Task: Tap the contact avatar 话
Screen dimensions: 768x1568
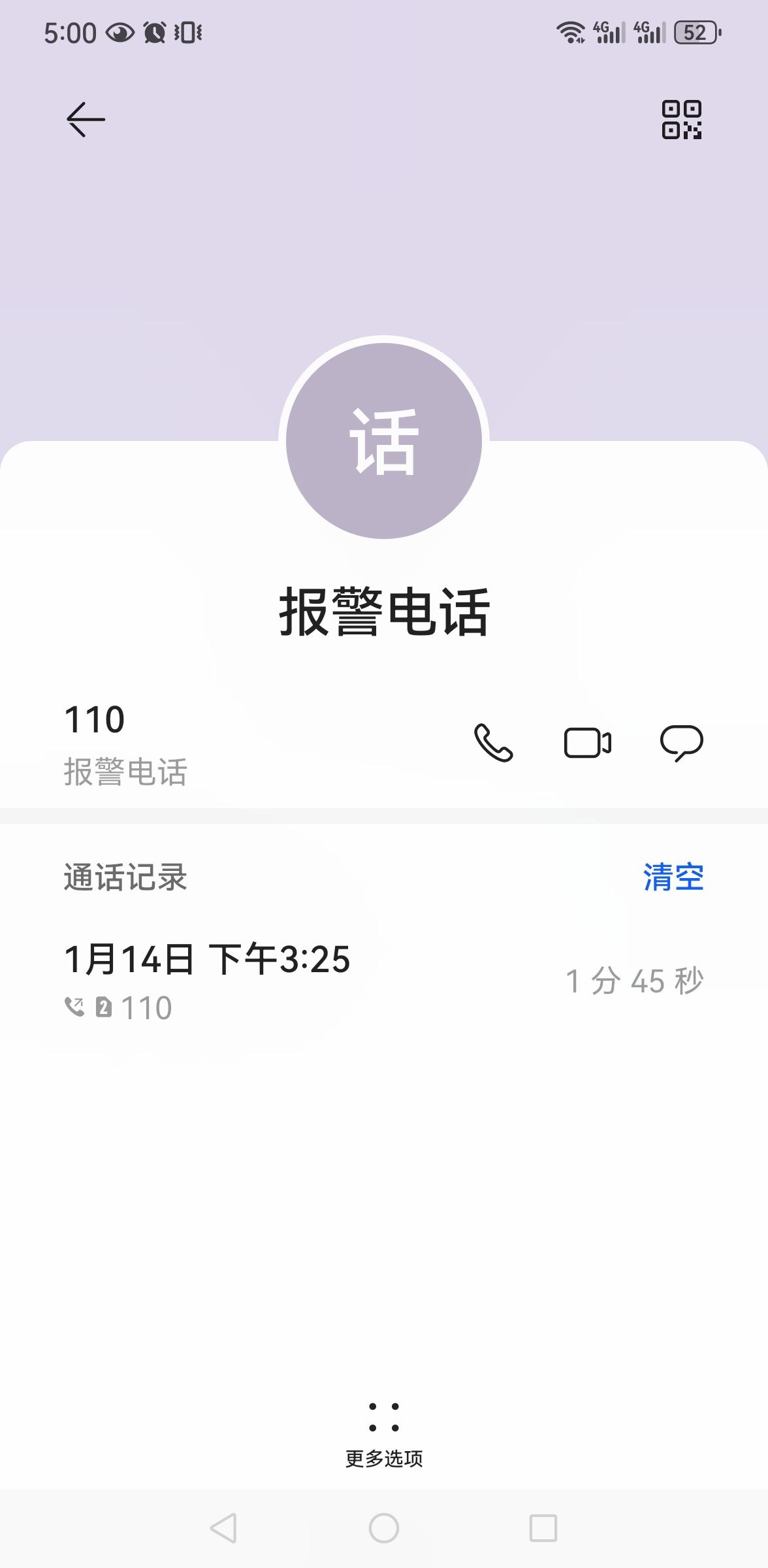Action: pos(384,441)
